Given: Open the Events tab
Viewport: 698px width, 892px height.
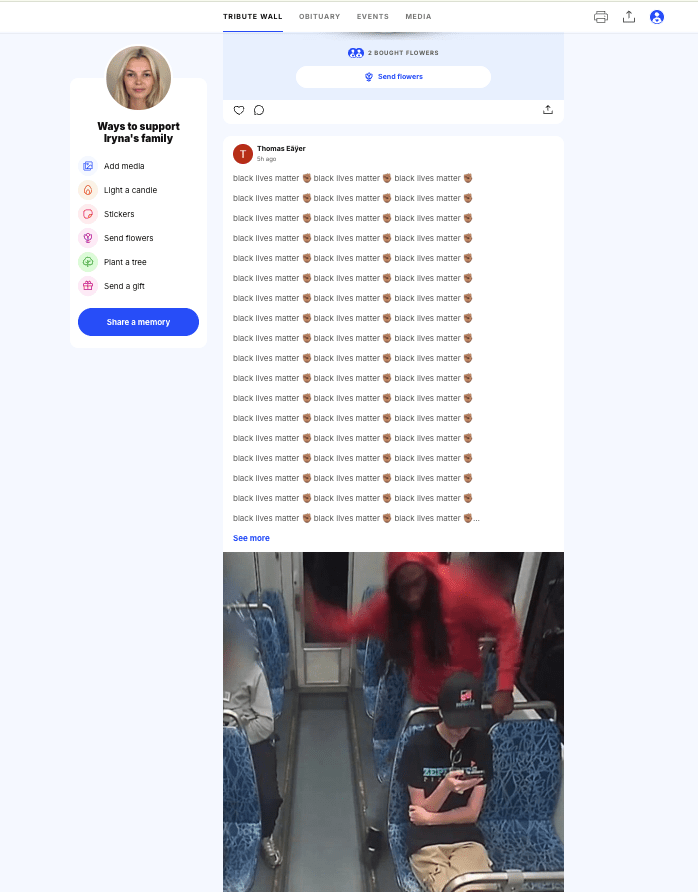Looking at the screenshot, I should pyautogui.click(x=373, y=17).
